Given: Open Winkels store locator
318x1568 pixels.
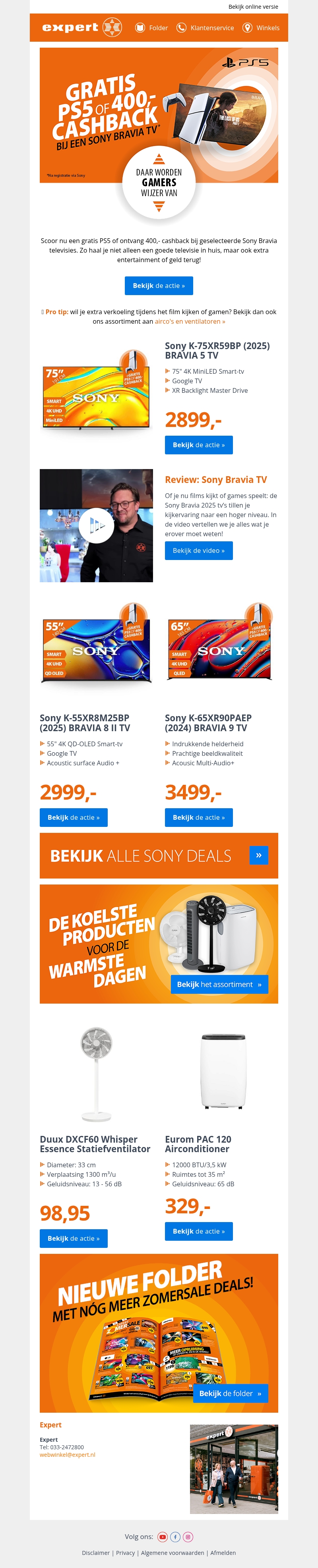Looking at the screenshot, I should [261, 28].
